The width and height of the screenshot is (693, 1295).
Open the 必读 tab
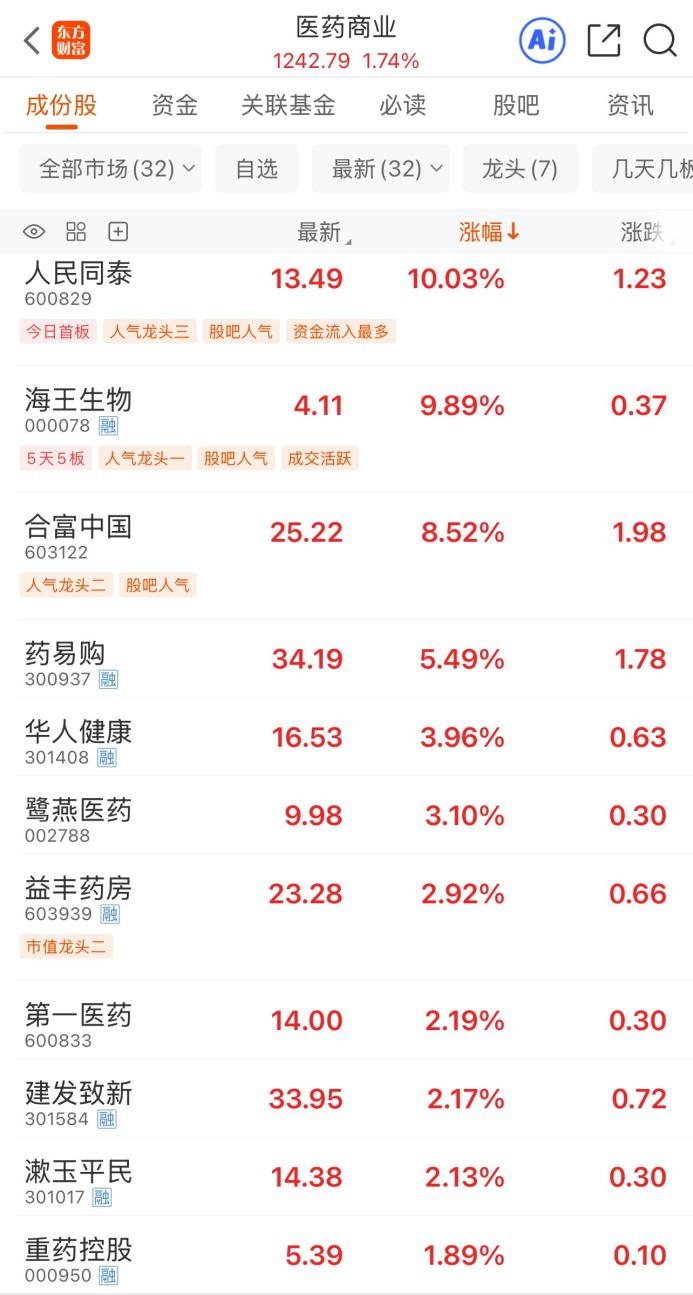click(x=402, y=105)
